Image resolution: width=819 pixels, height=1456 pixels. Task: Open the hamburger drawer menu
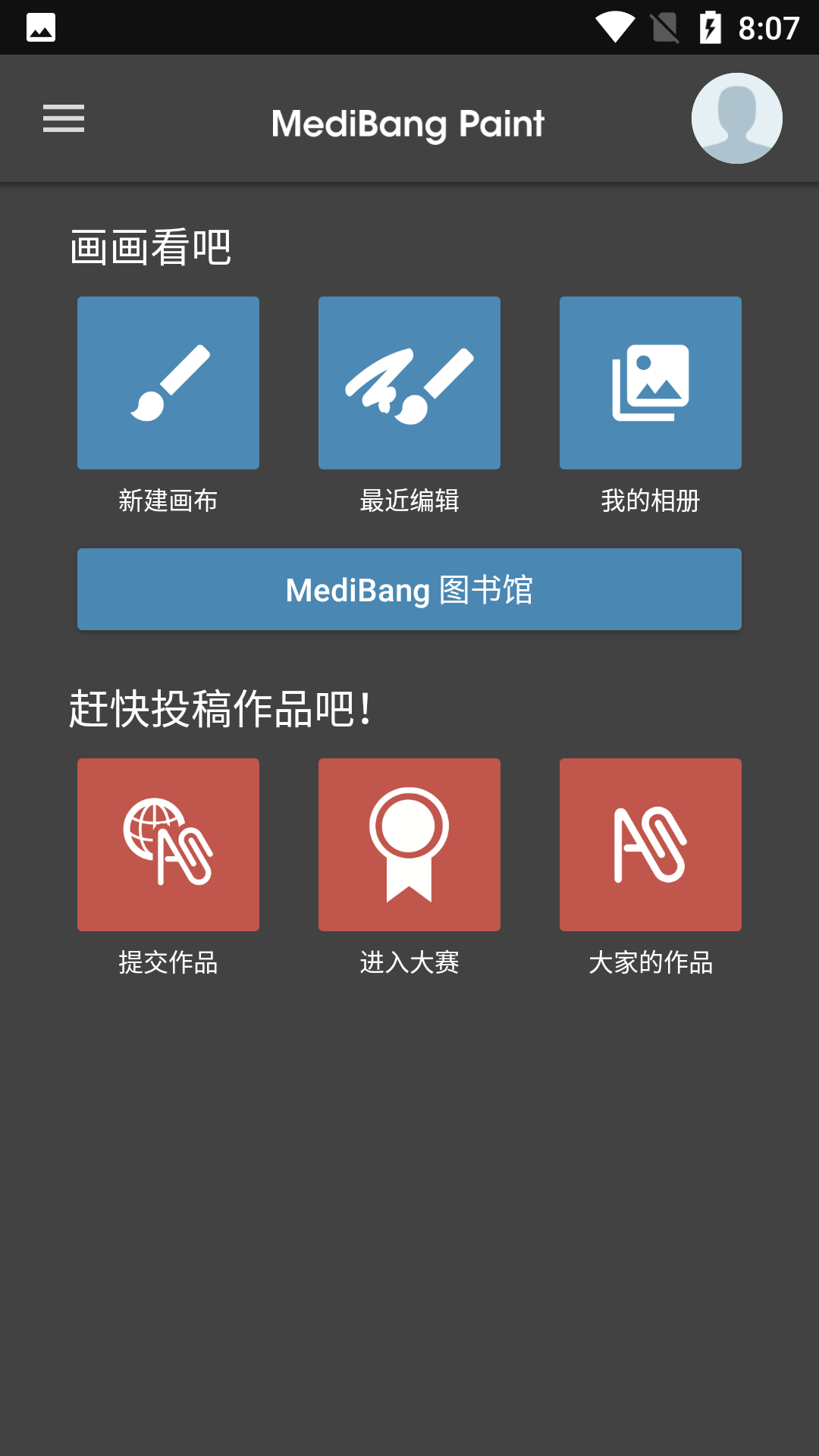64,118
